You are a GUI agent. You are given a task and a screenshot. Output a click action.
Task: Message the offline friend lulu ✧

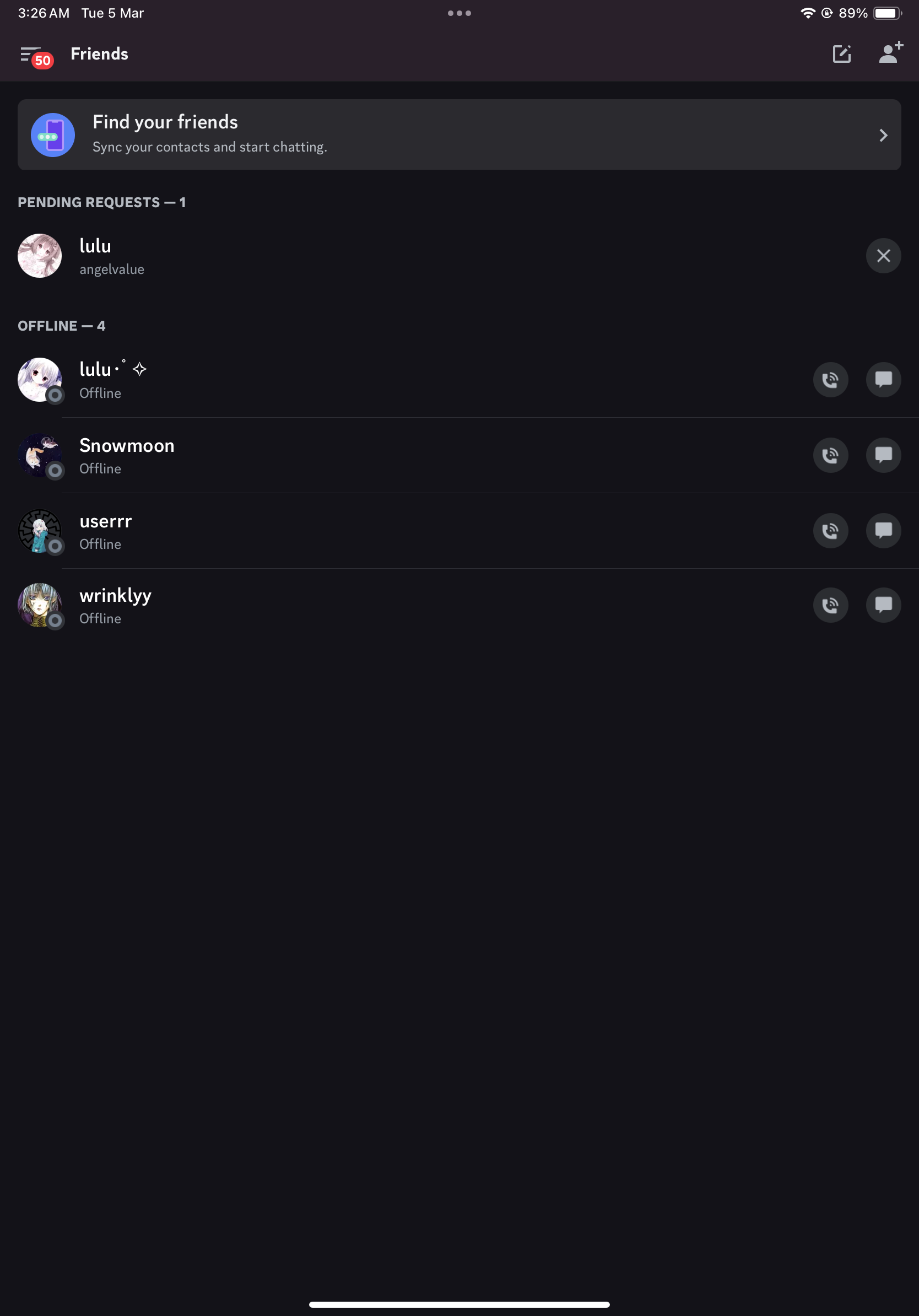883,380
